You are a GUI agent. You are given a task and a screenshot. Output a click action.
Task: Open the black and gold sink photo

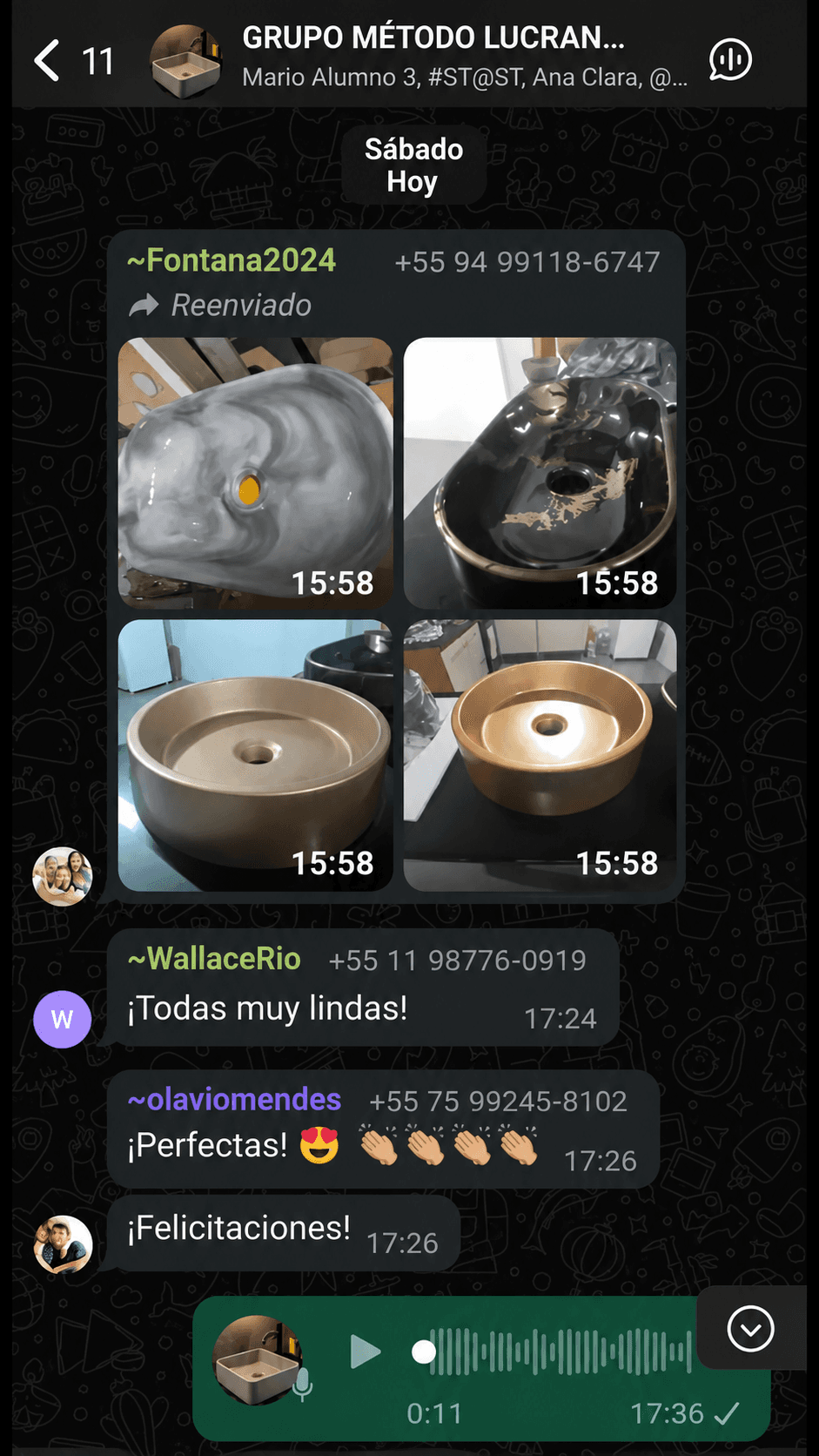point(540,473)
